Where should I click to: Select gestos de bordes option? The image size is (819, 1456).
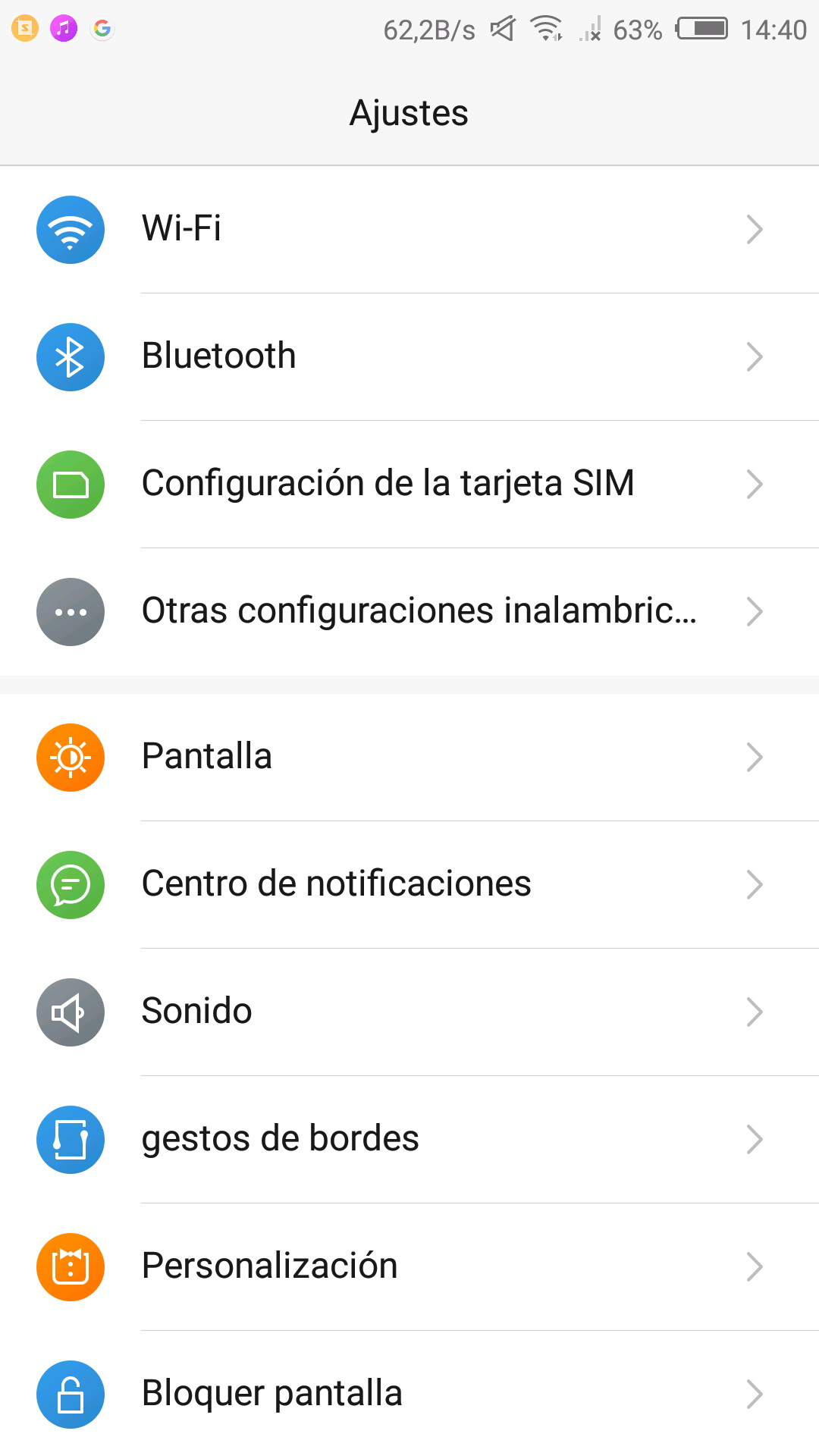[409, 1139]
